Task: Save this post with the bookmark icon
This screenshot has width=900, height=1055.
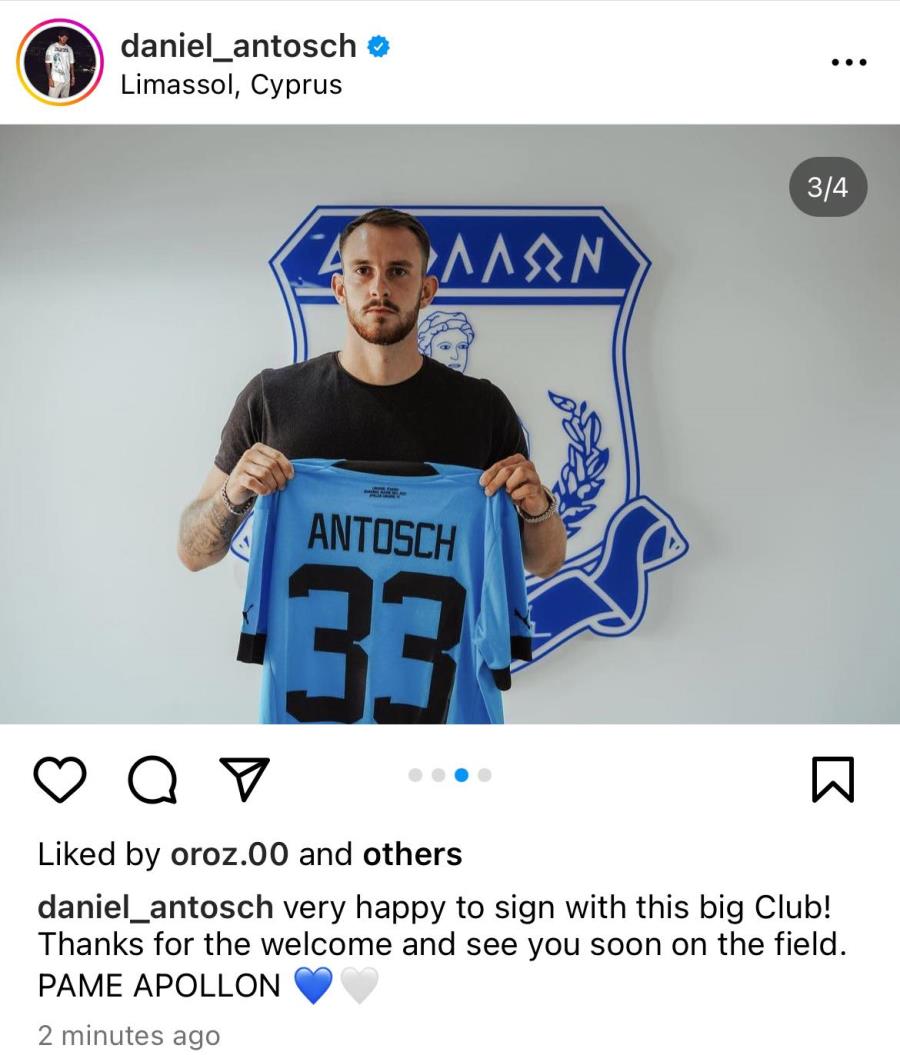Action: click(832, 781)
